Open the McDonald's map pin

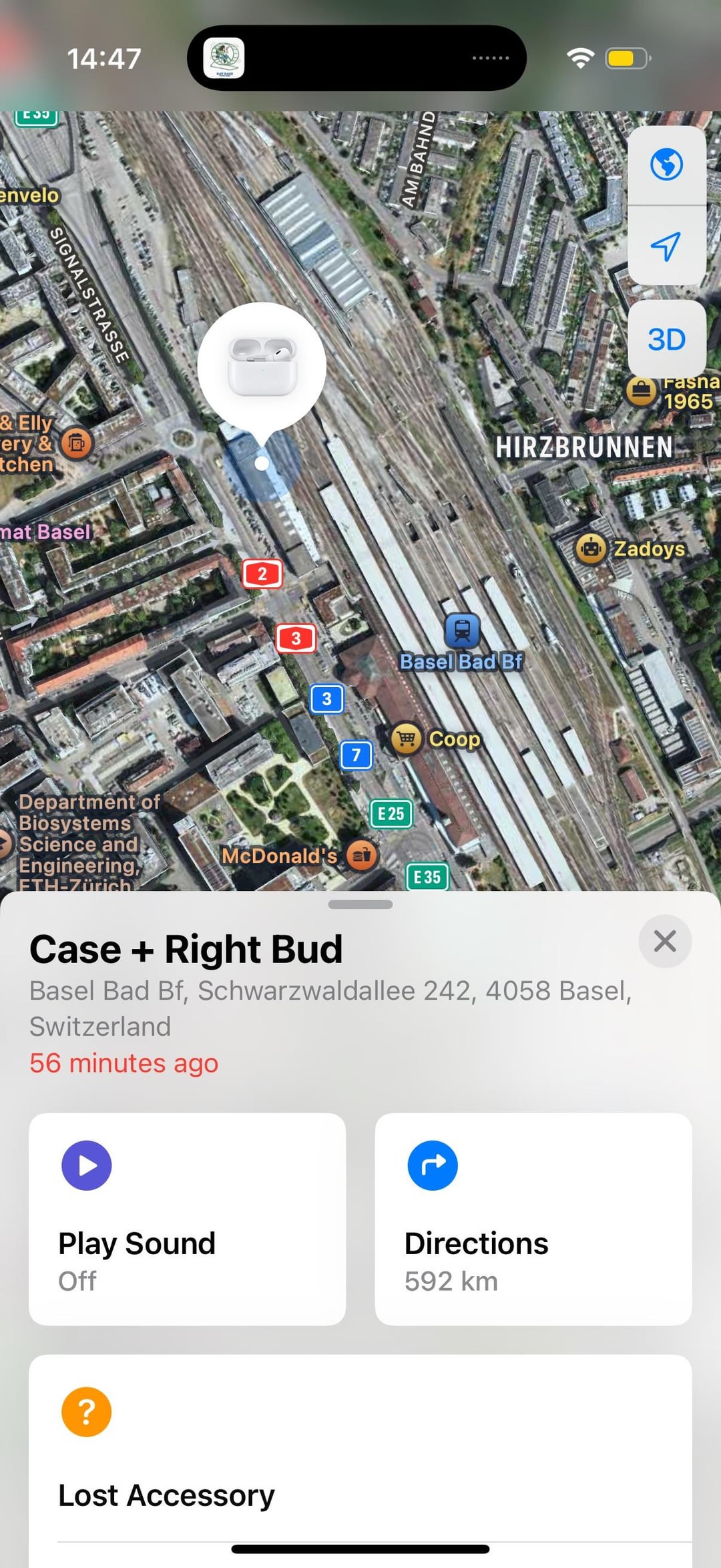click(361, 855)
